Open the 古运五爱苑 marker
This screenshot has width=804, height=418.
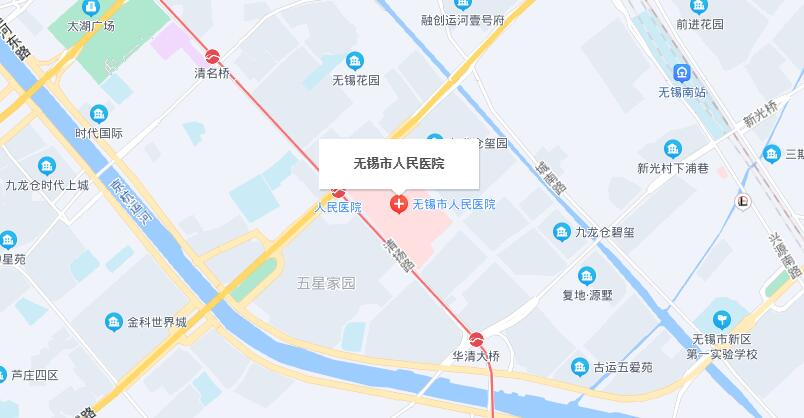click(x=577, y=367)
